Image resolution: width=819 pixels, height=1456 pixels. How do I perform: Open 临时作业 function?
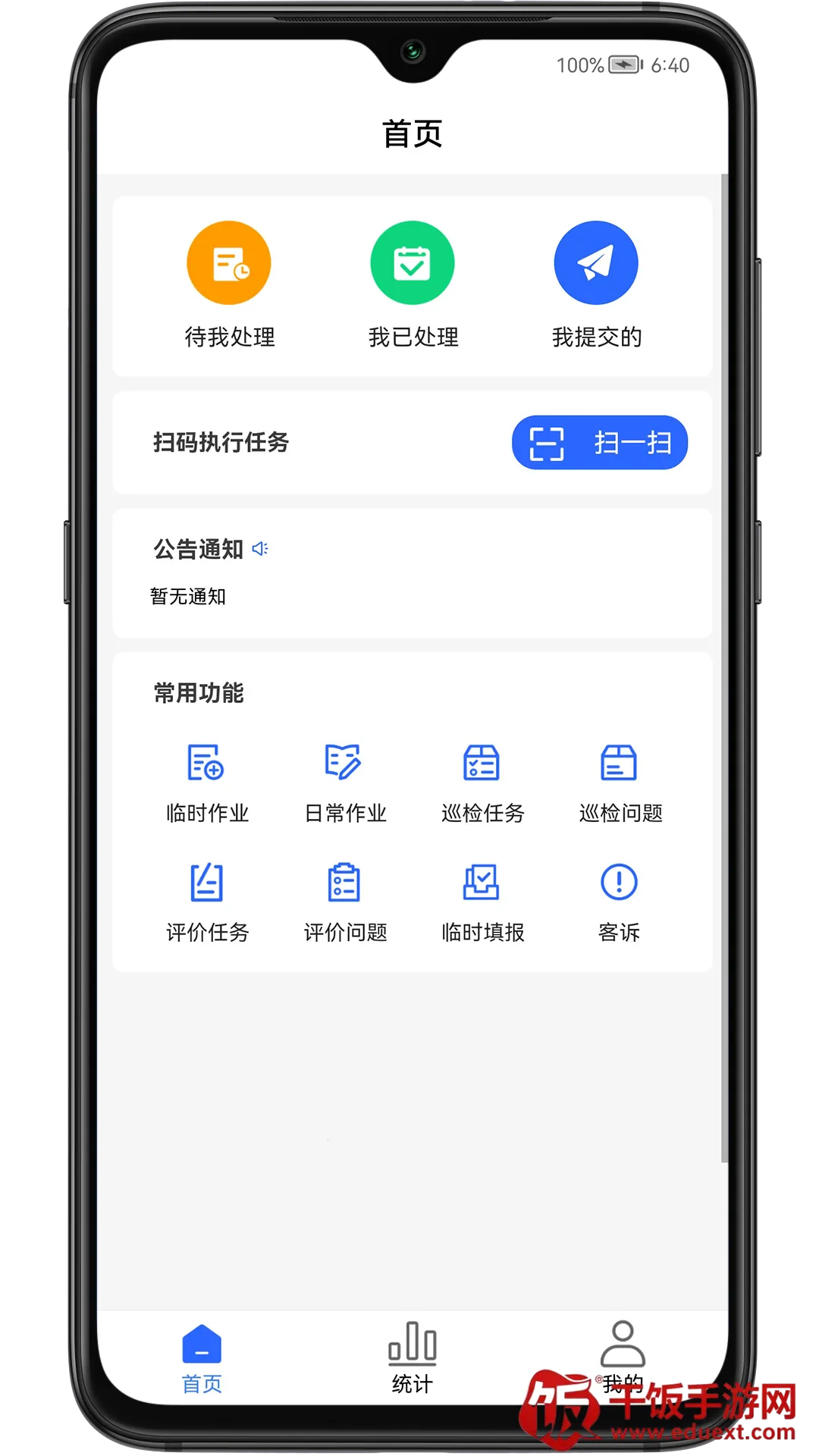206,782
